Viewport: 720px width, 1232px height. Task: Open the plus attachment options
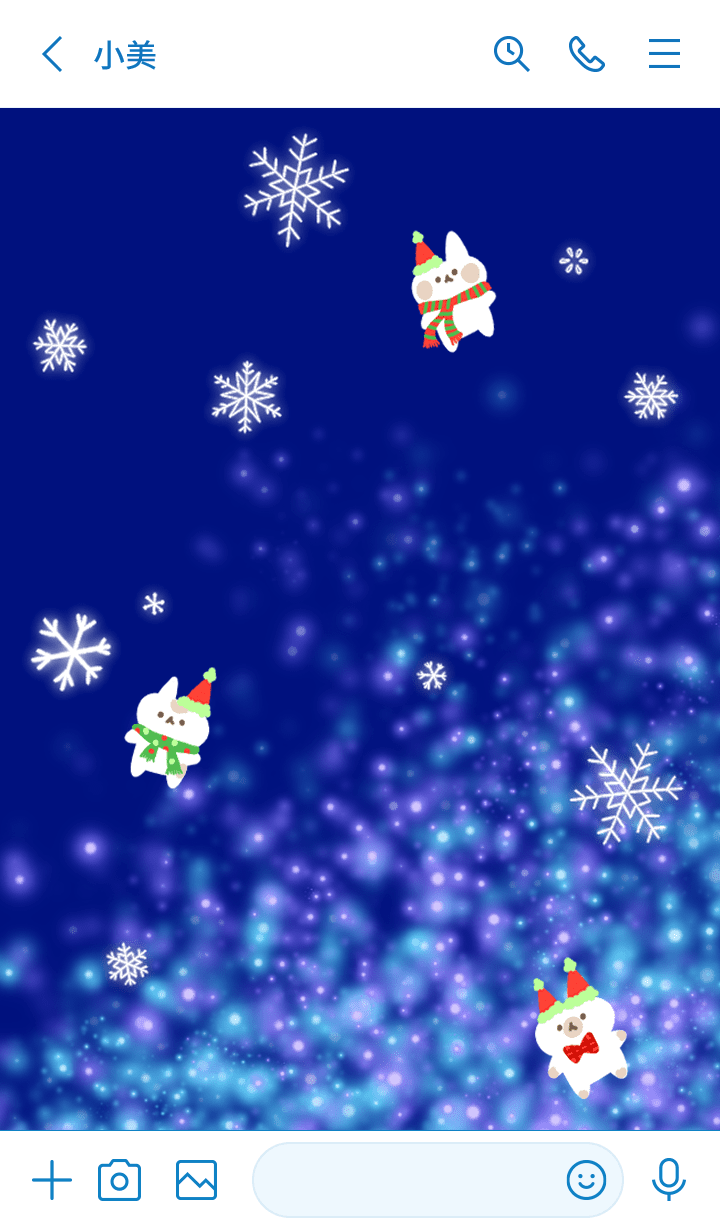click(52, 1181)
